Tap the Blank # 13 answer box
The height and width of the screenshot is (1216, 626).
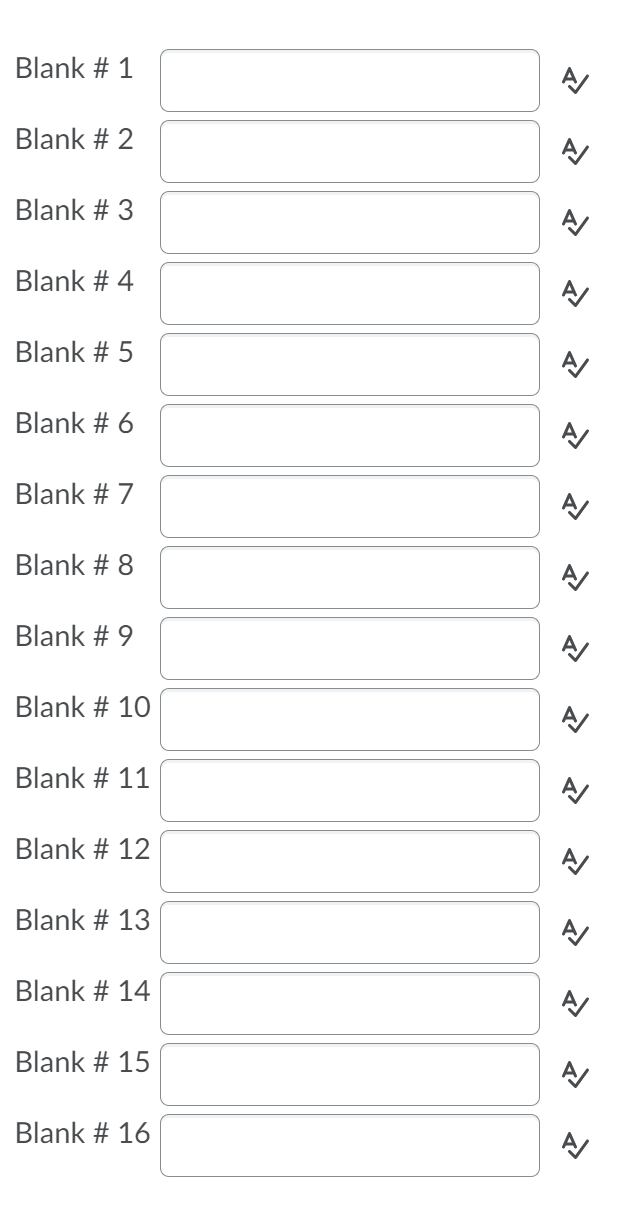(x=349, y=933)
